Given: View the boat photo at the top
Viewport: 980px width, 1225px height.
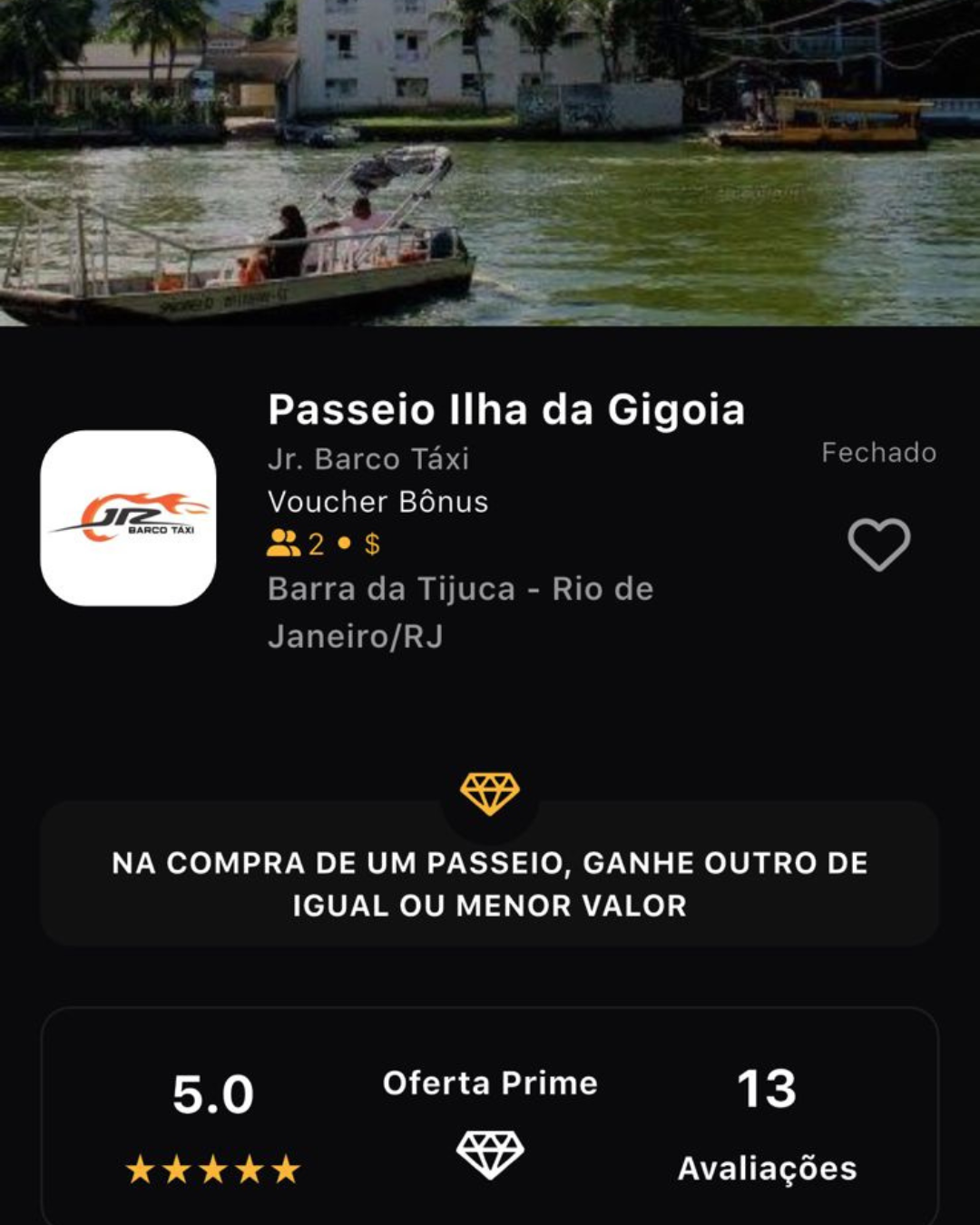Looking at the screenshot, I should click(490, 163).
